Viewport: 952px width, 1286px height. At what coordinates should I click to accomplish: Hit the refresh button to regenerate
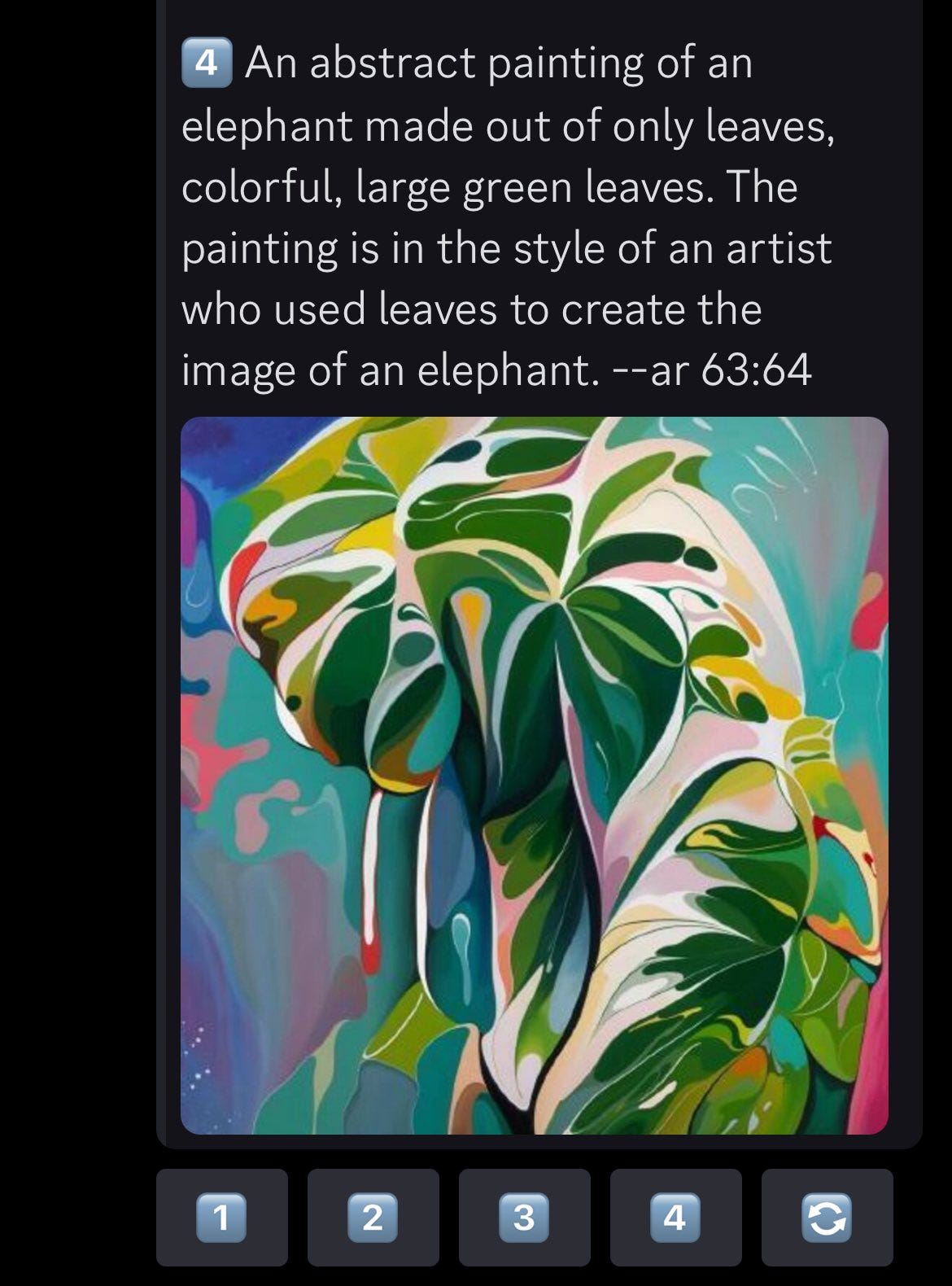coord(827,1218)
